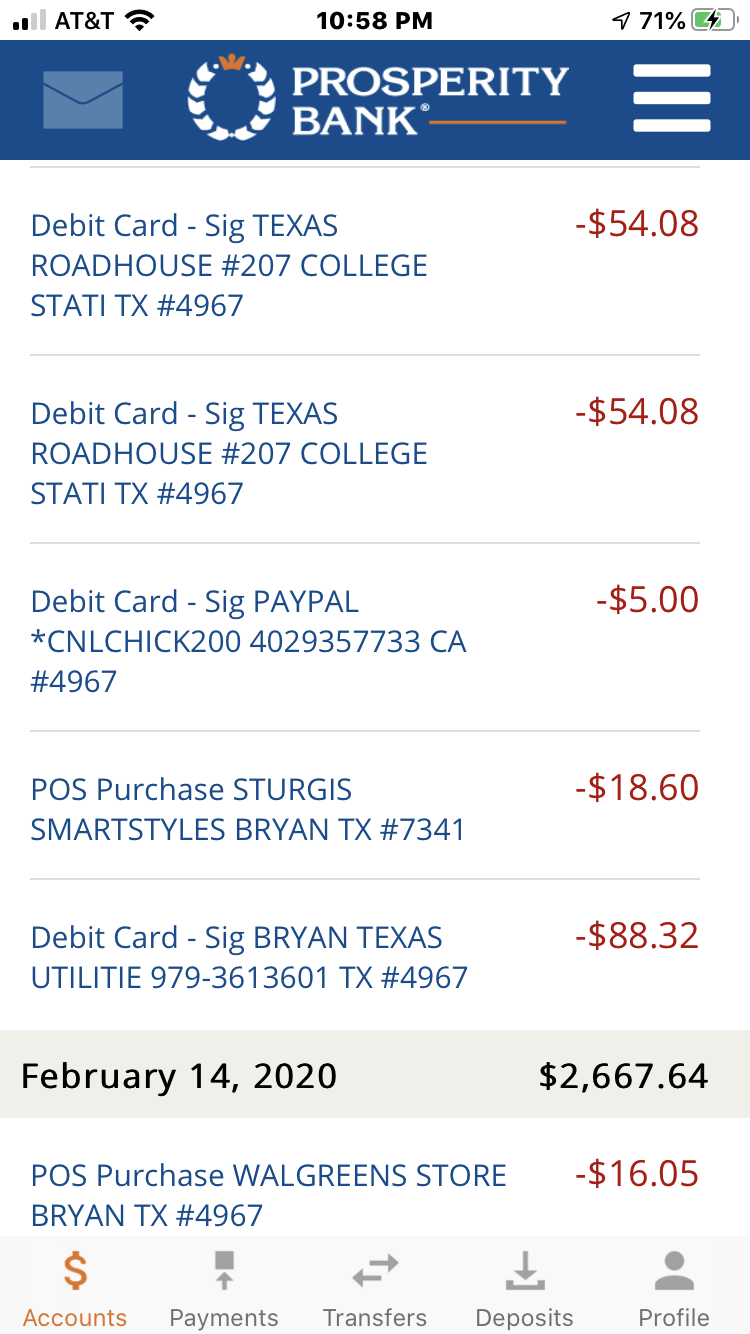
Task: Open the hamburger menu
Action: click(x=672, y=99)
